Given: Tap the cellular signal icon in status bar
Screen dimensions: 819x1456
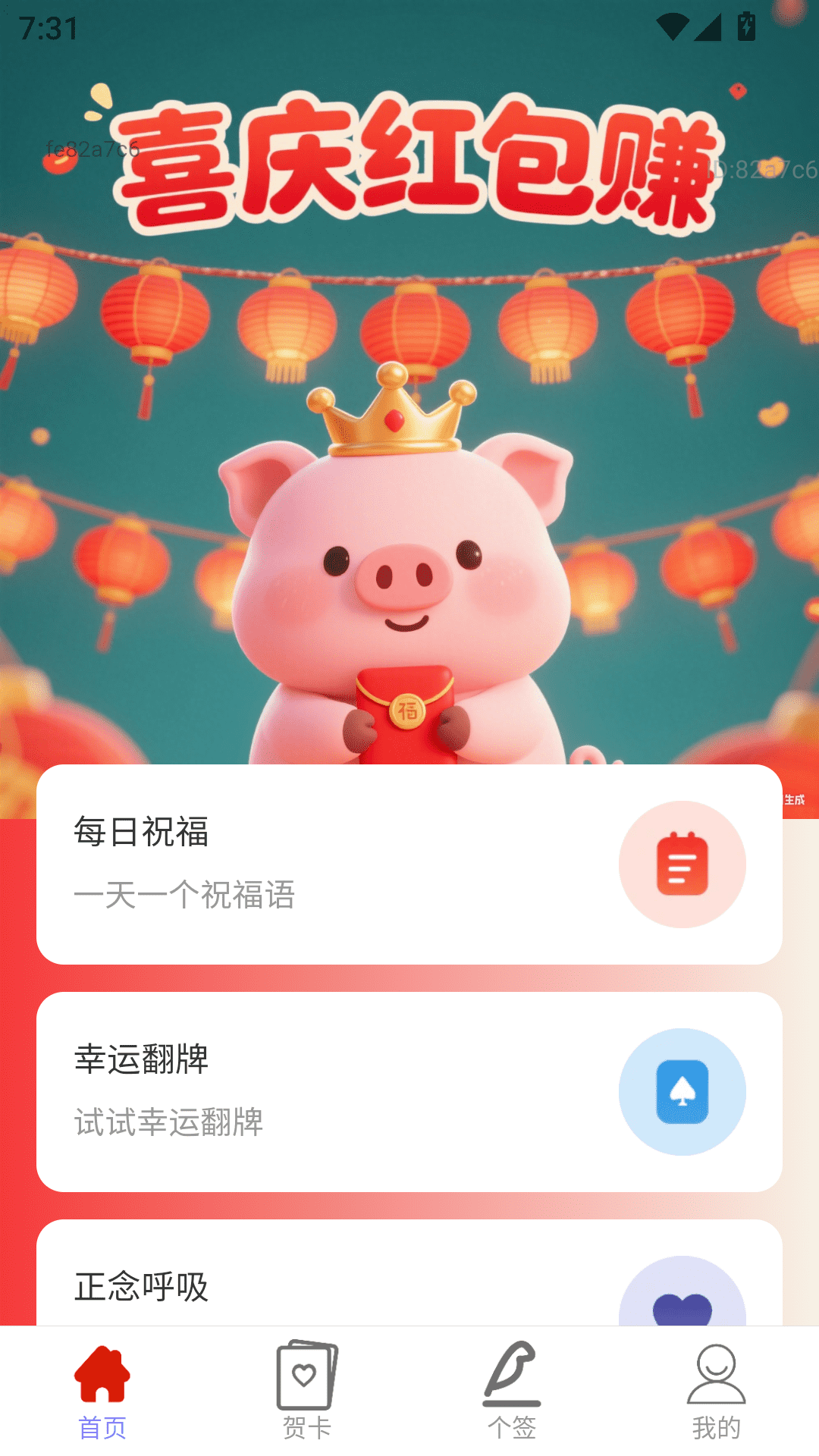Looking at the screenshot, I should [x=708, y=25].
